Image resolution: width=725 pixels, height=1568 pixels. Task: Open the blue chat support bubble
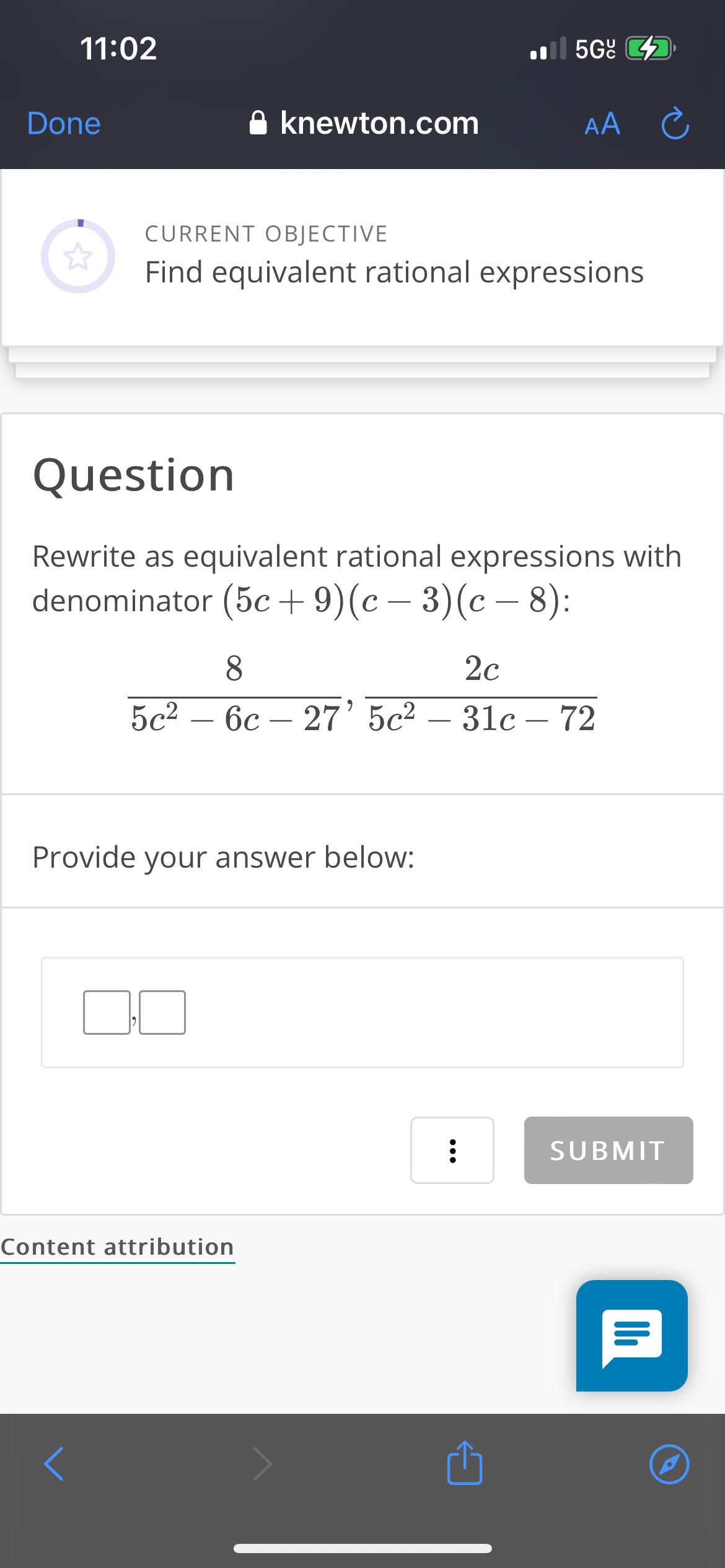click(633, 1336)
